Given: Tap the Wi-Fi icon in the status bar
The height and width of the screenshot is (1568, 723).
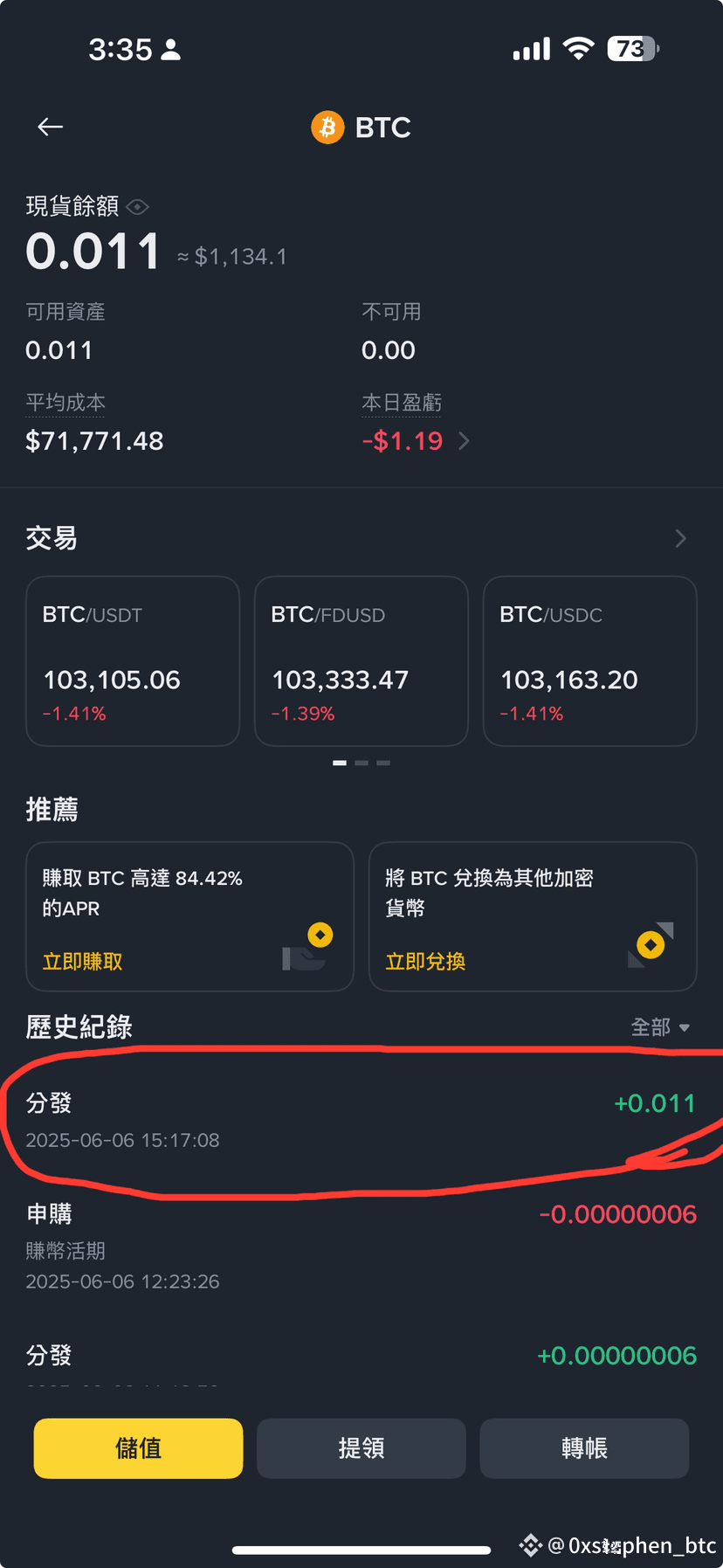Looking at the screenshot, I should coord(577,48).
